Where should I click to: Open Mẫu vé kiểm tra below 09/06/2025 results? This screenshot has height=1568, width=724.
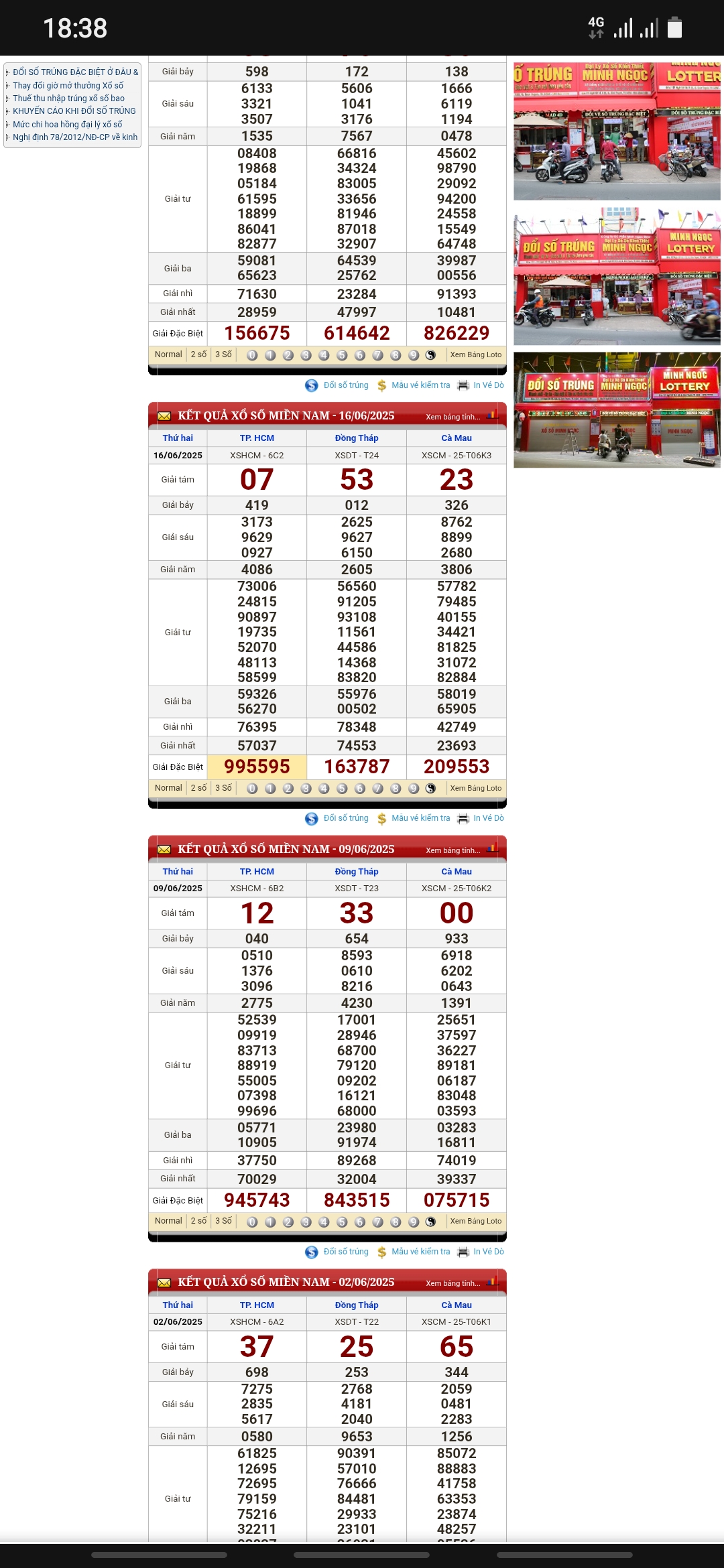(x=420, y=1252)
